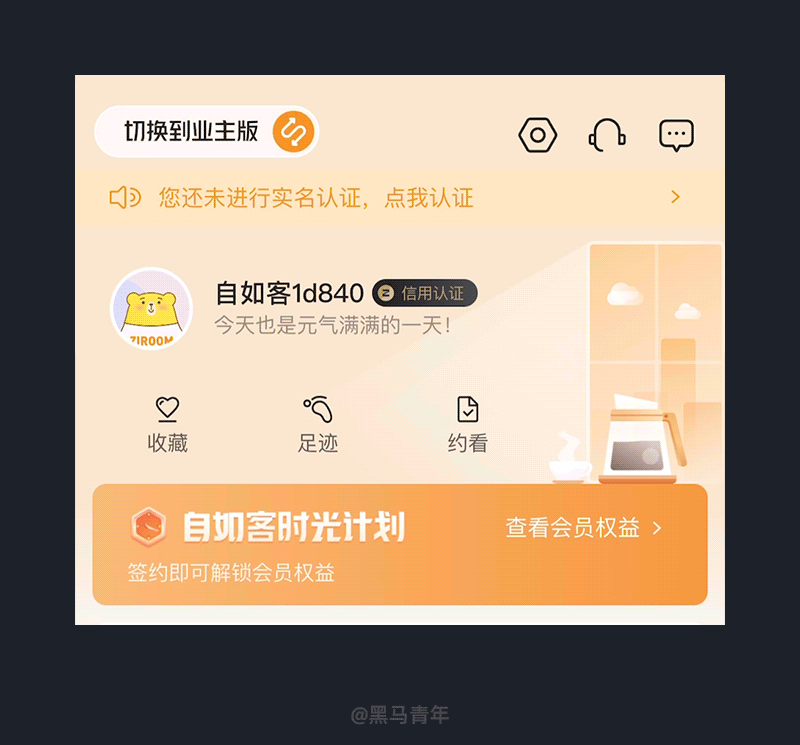The image size is (800, 745).
Task: Open 约看 viewing appointments
Action: click(467, 425)
